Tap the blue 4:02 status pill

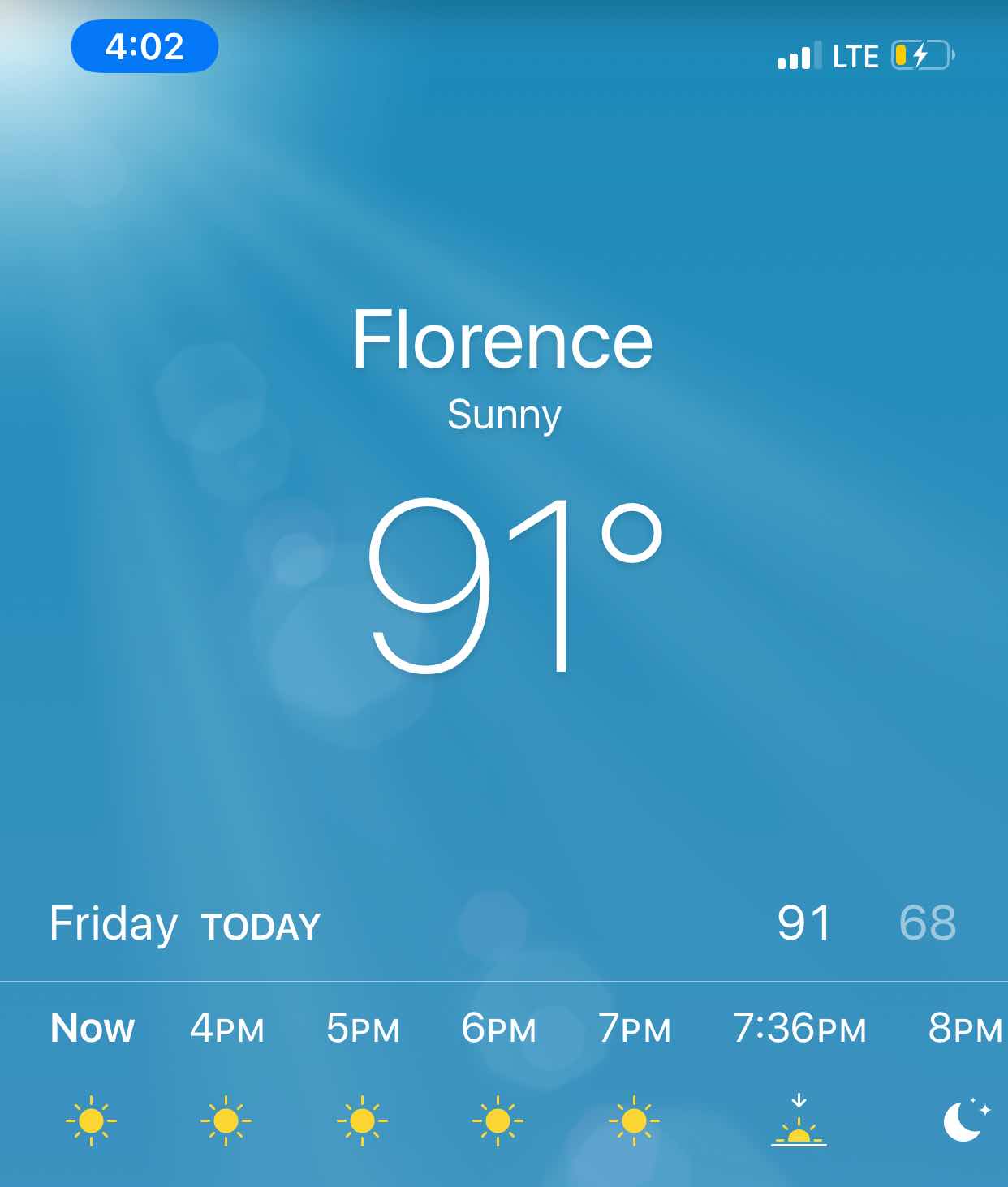tap(144, 46)
